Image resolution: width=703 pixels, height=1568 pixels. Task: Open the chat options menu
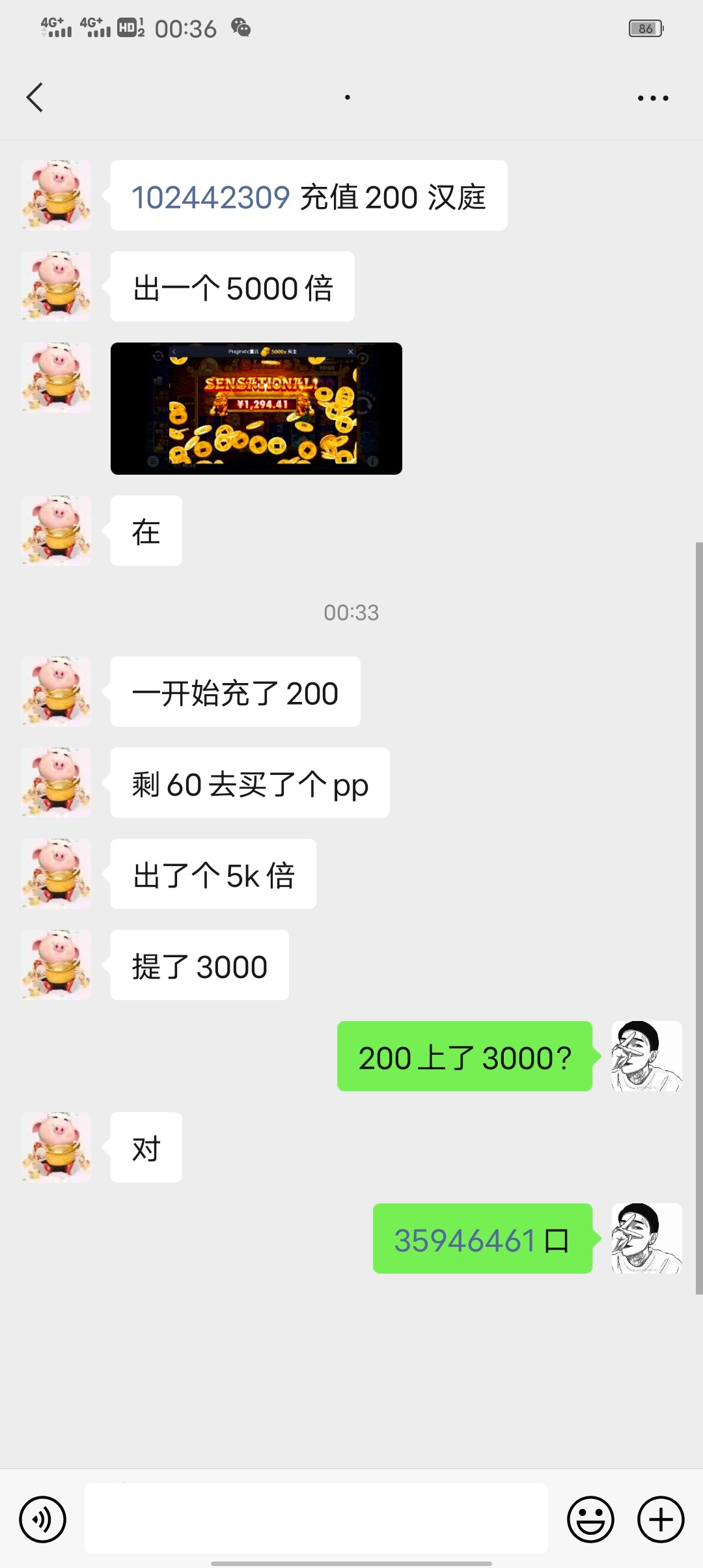click(652, 98)
